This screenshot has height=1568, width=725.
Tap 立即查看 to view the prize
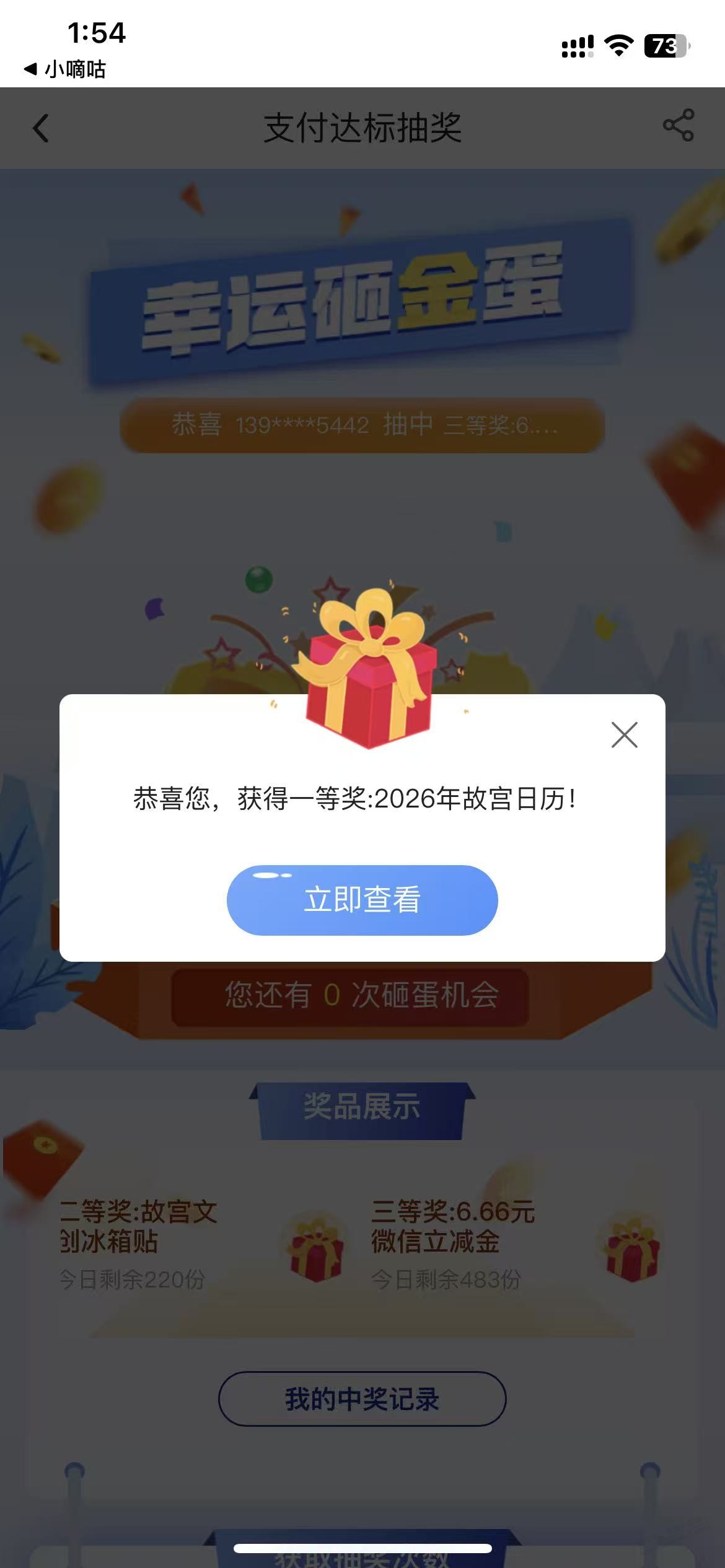pyautogui.click(x=362, y=900)
